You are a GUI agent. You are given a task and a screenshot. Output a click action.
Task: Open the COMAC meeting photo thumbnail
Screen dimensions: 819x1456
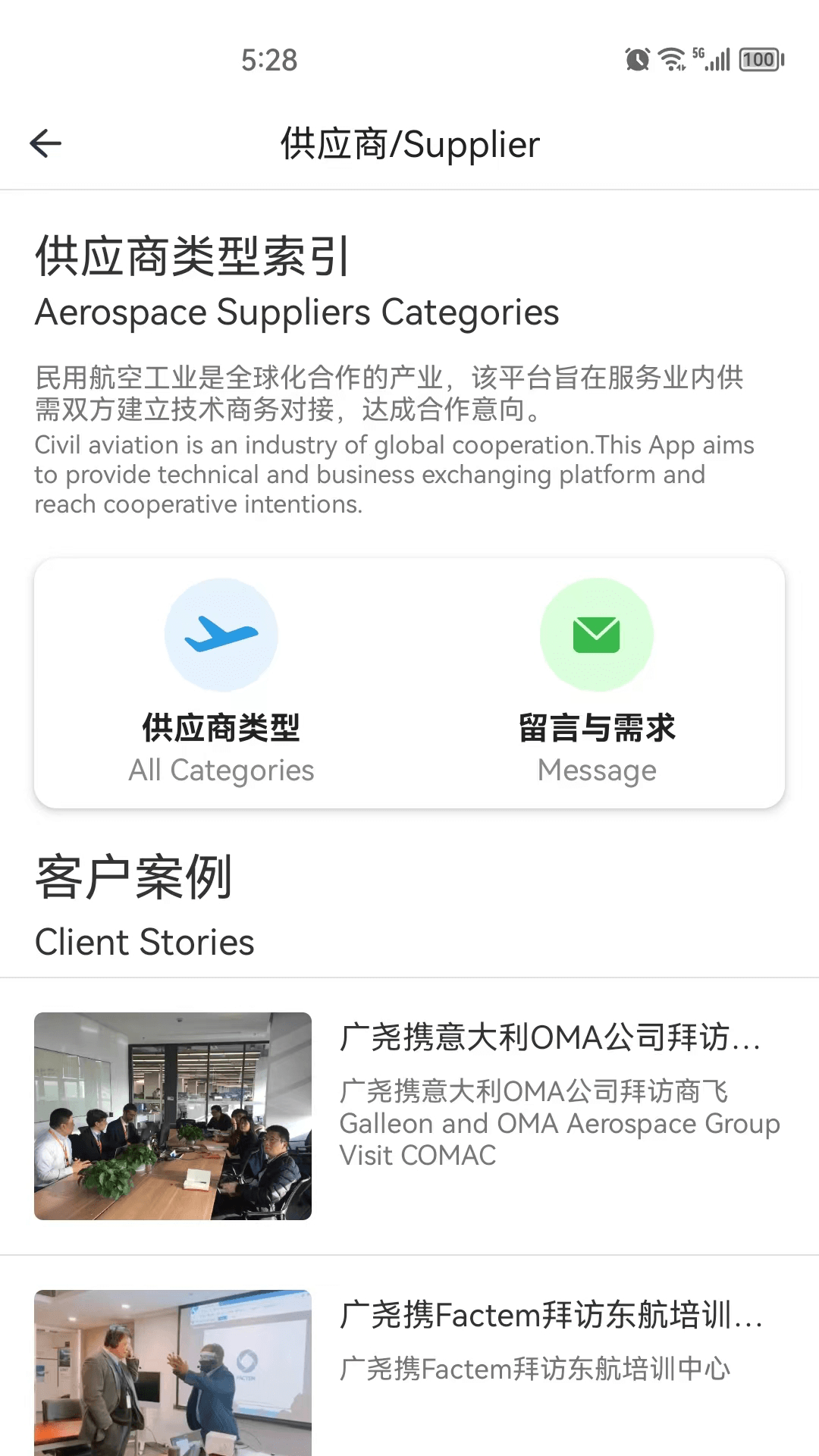(x=172, y=1115)
